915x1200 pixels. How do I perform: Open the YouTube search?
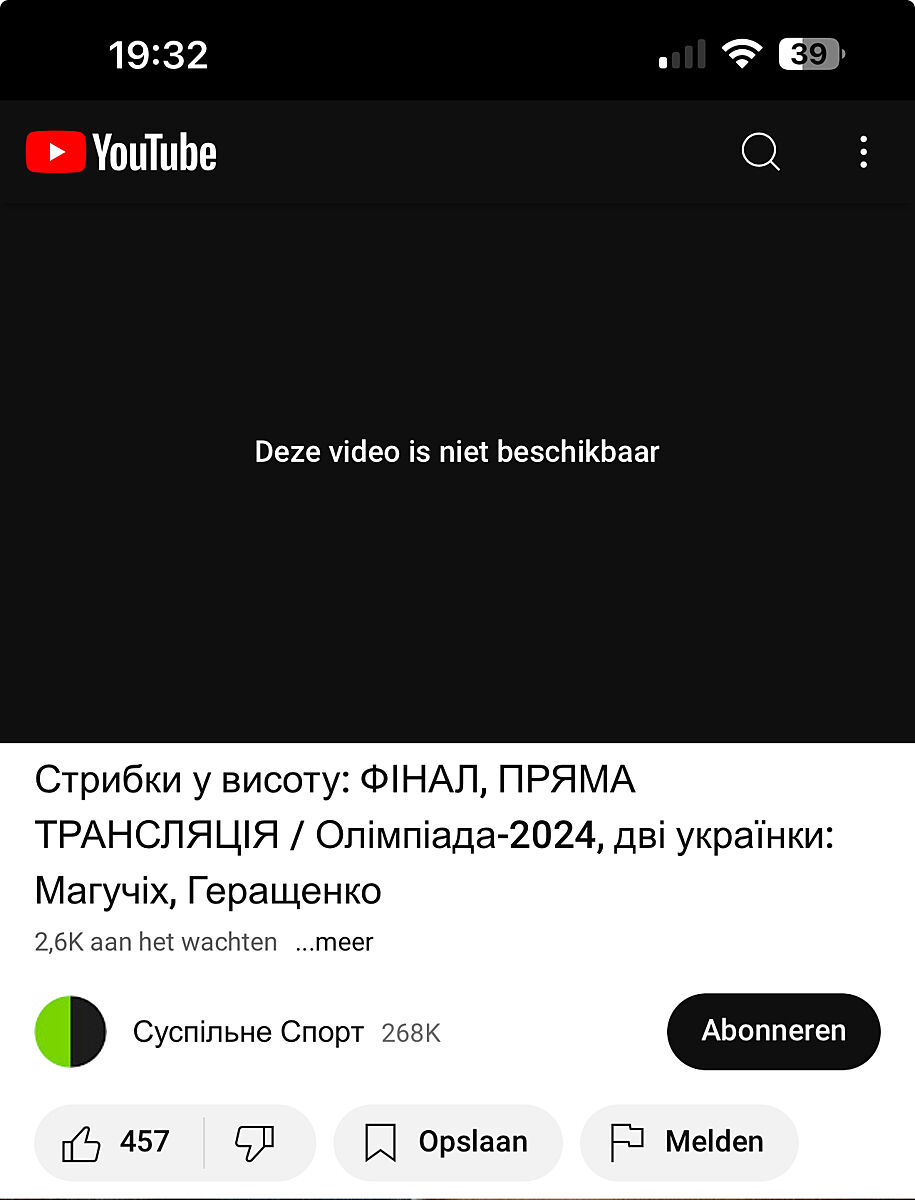click(x=760, y=153)
